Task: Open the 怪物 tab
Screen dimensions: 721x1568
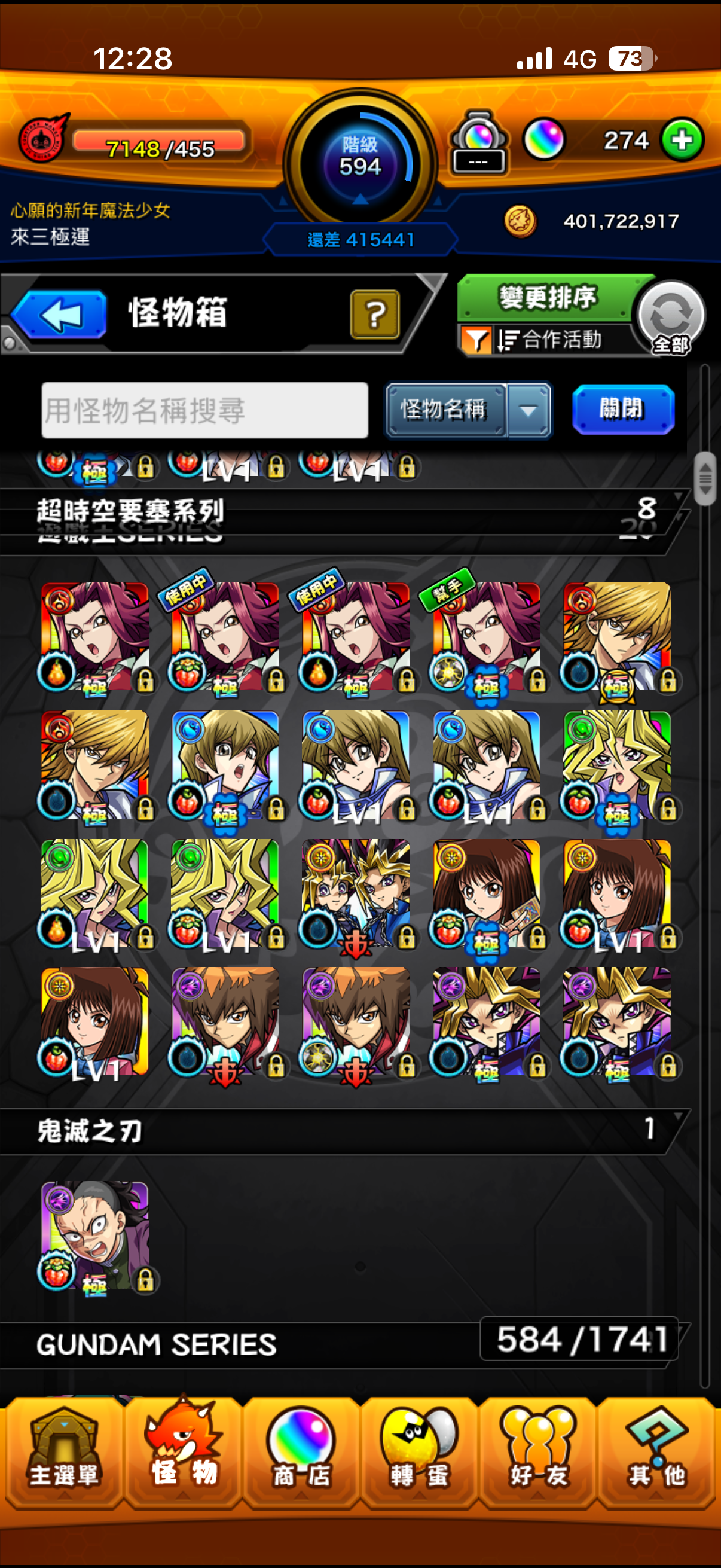Action: coord(183,1452)
